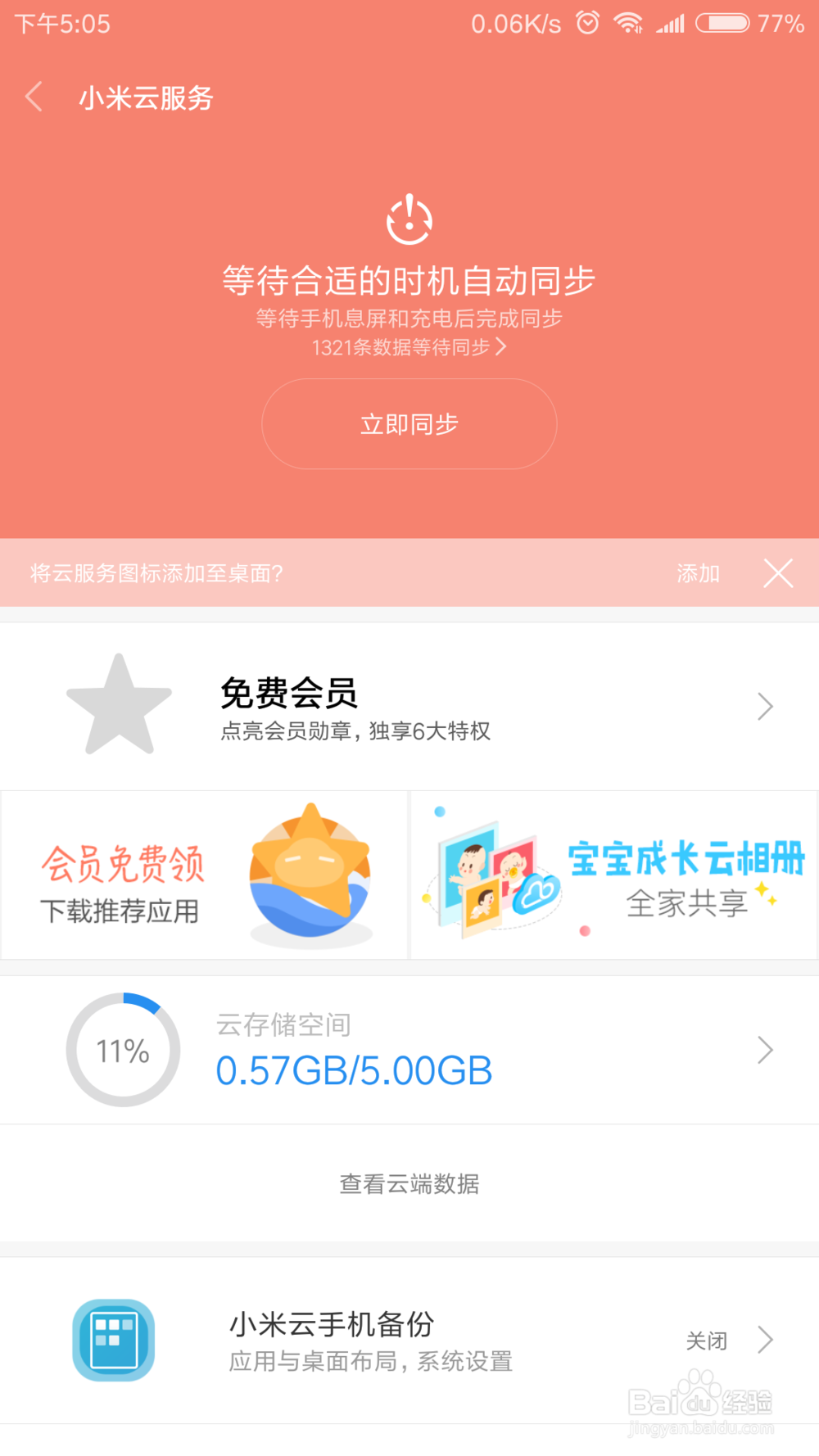Image resolution: width=819 pixels, height=1456 pixels.
Task: Tap 立即同步 to sync now
Action: [409, 423]
